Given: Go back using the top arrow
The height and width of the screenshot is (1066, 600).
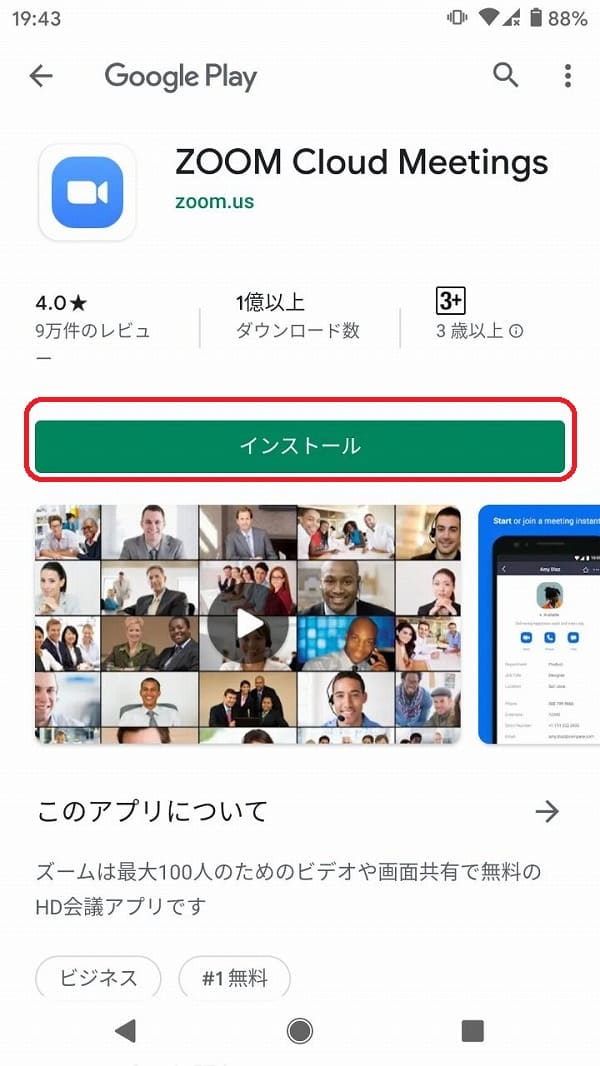Looking at the screenshot, I should pos(41,76).
